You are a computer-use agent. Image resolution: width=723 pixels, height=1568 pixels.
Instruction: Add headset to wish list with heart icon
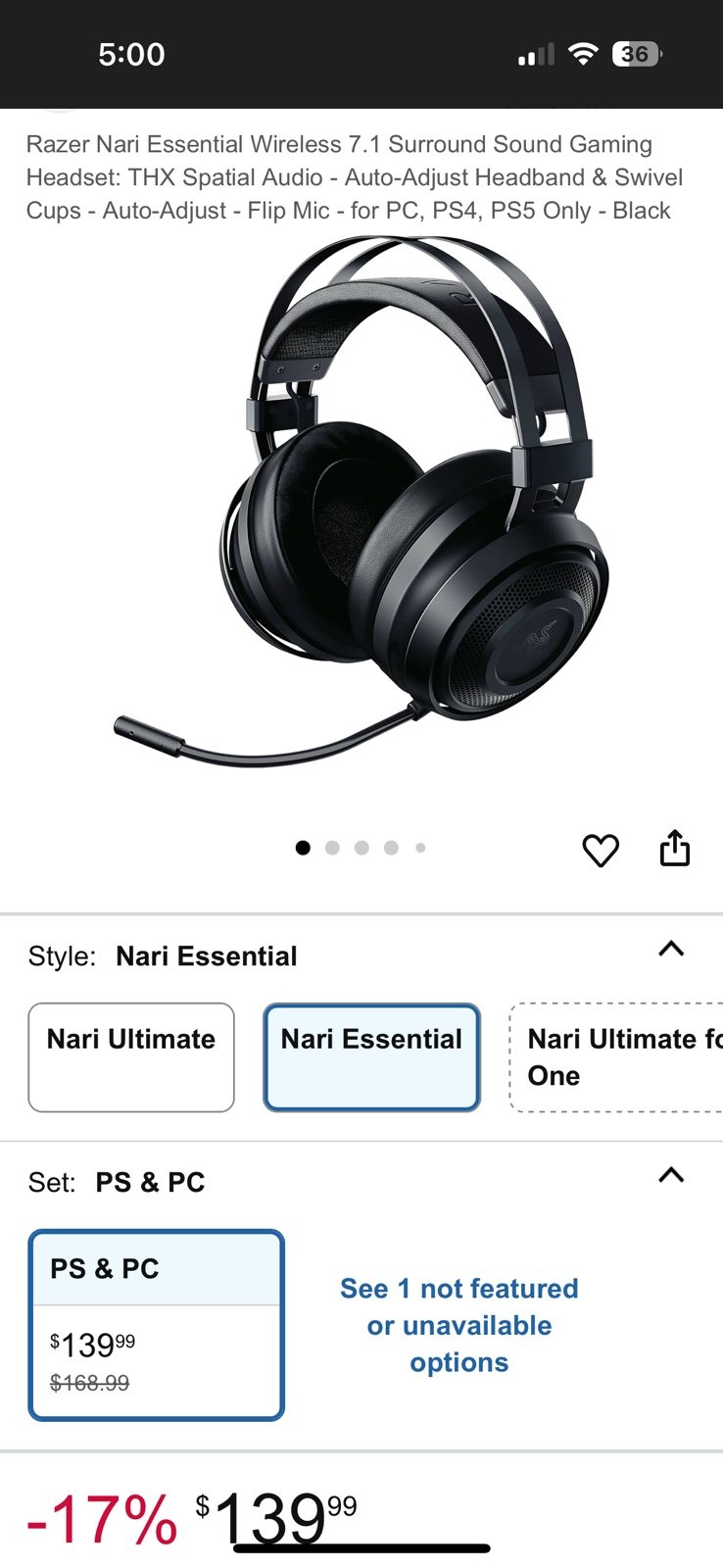pyautogui.click(x=601, y=850)
